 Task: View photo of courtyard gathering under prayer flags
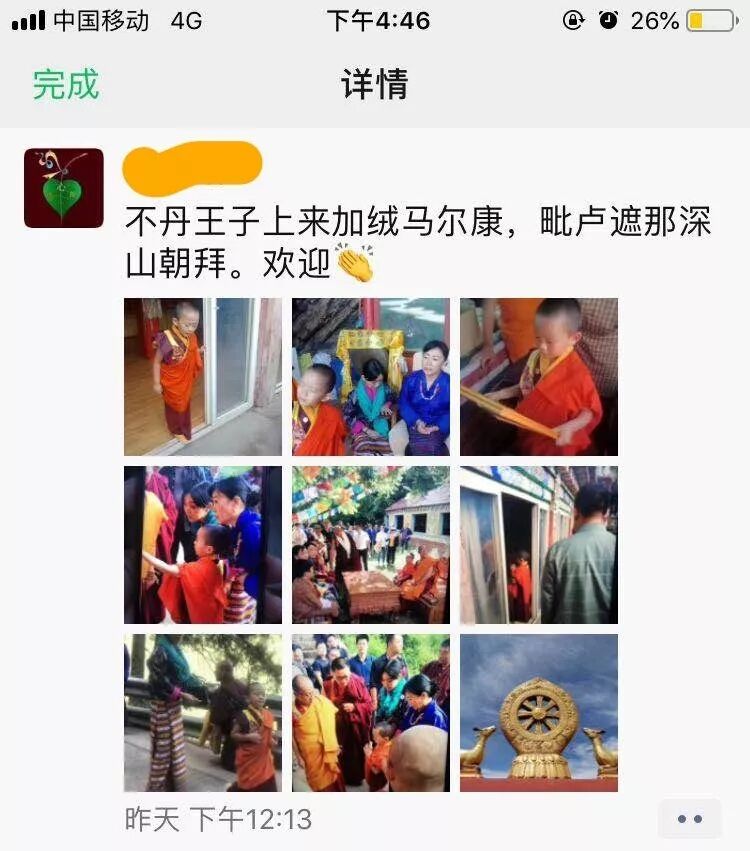(371, 545)
